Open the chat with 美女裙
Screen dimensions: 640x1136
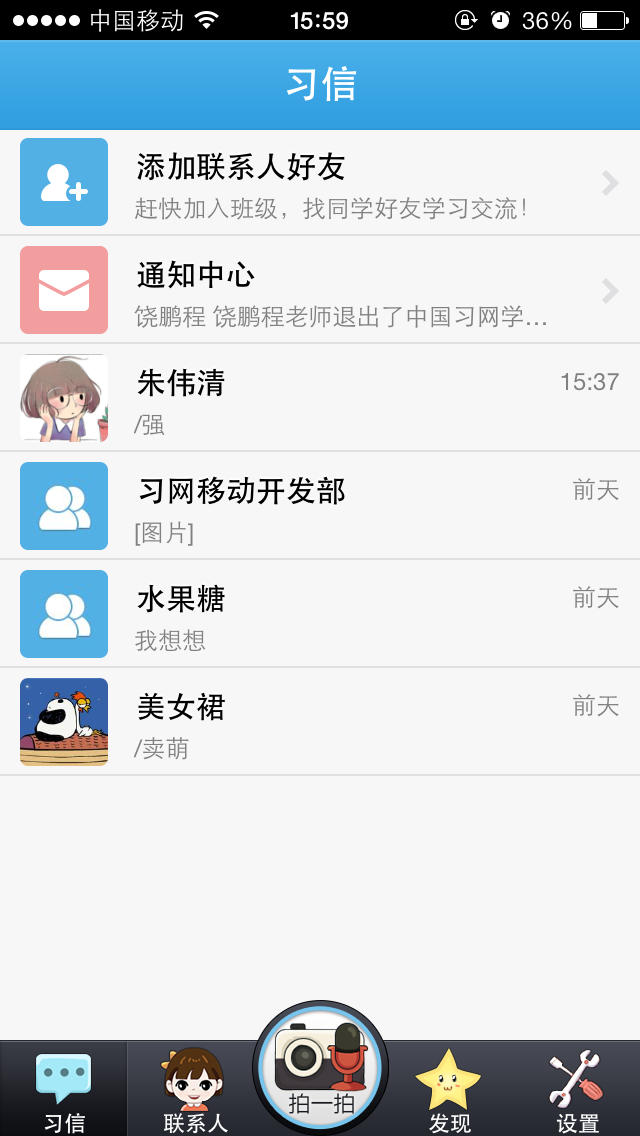click(x=320, y=722)
